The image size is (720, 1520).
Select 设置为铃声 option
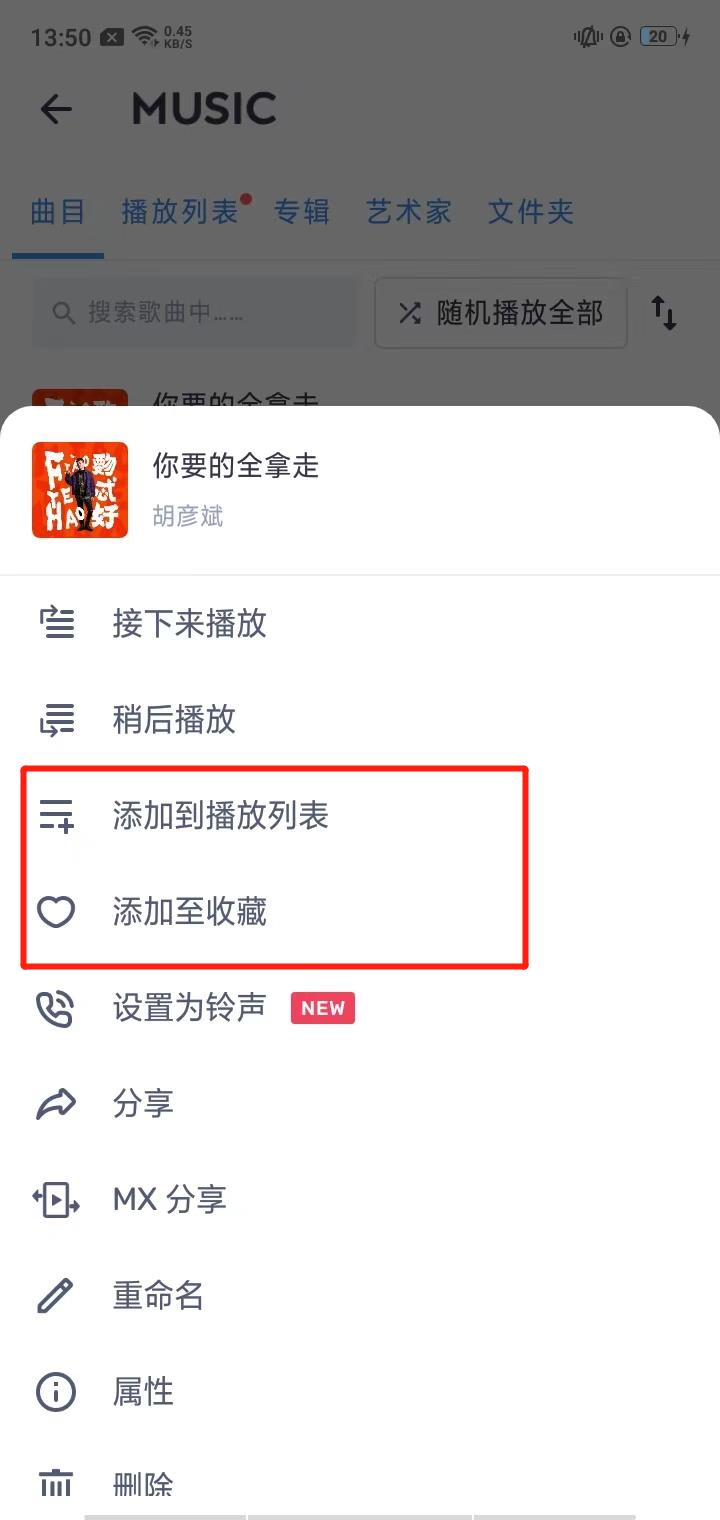[x=189, y=1008]
